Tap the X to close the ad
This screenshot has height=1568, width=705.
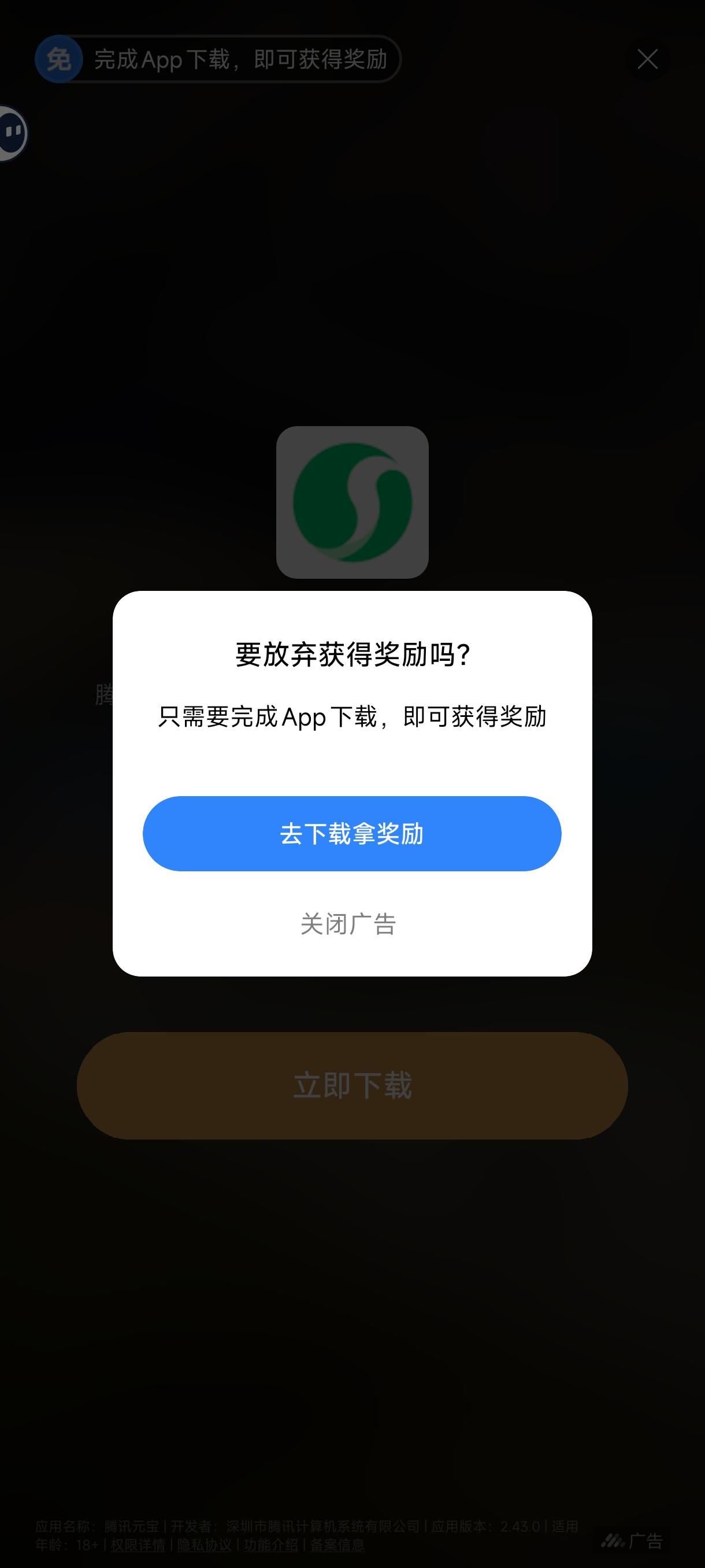(648, 58)
